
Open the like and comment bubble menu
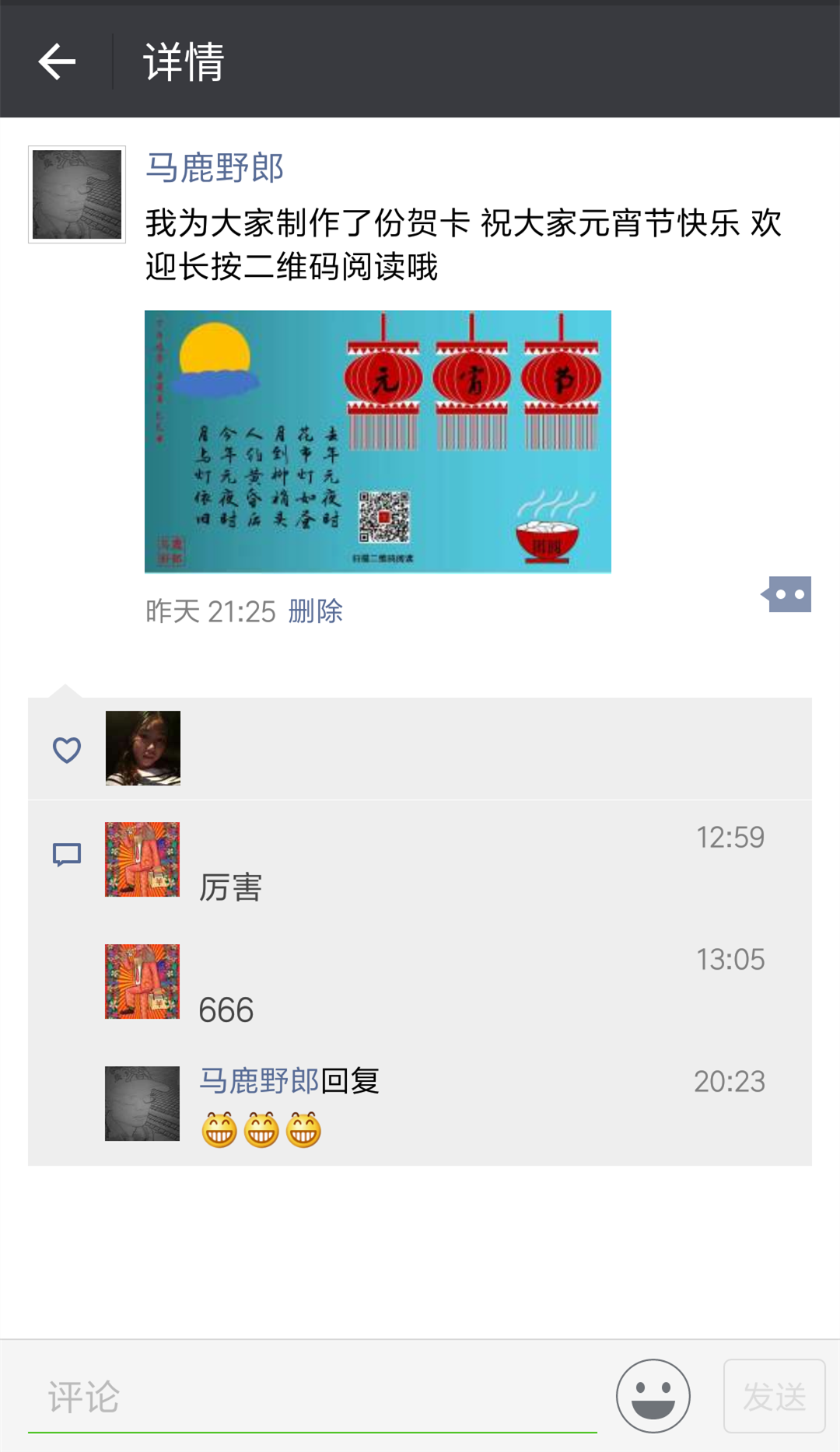[789, 595]
